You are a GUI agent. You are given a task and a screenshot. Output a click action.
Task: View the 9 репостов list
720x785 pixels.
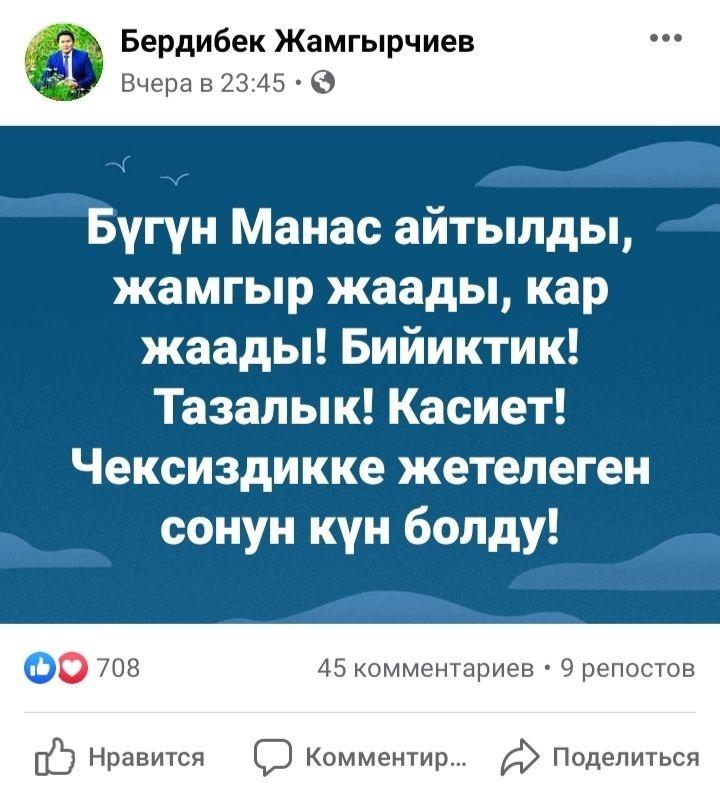[x=626, y=668]
